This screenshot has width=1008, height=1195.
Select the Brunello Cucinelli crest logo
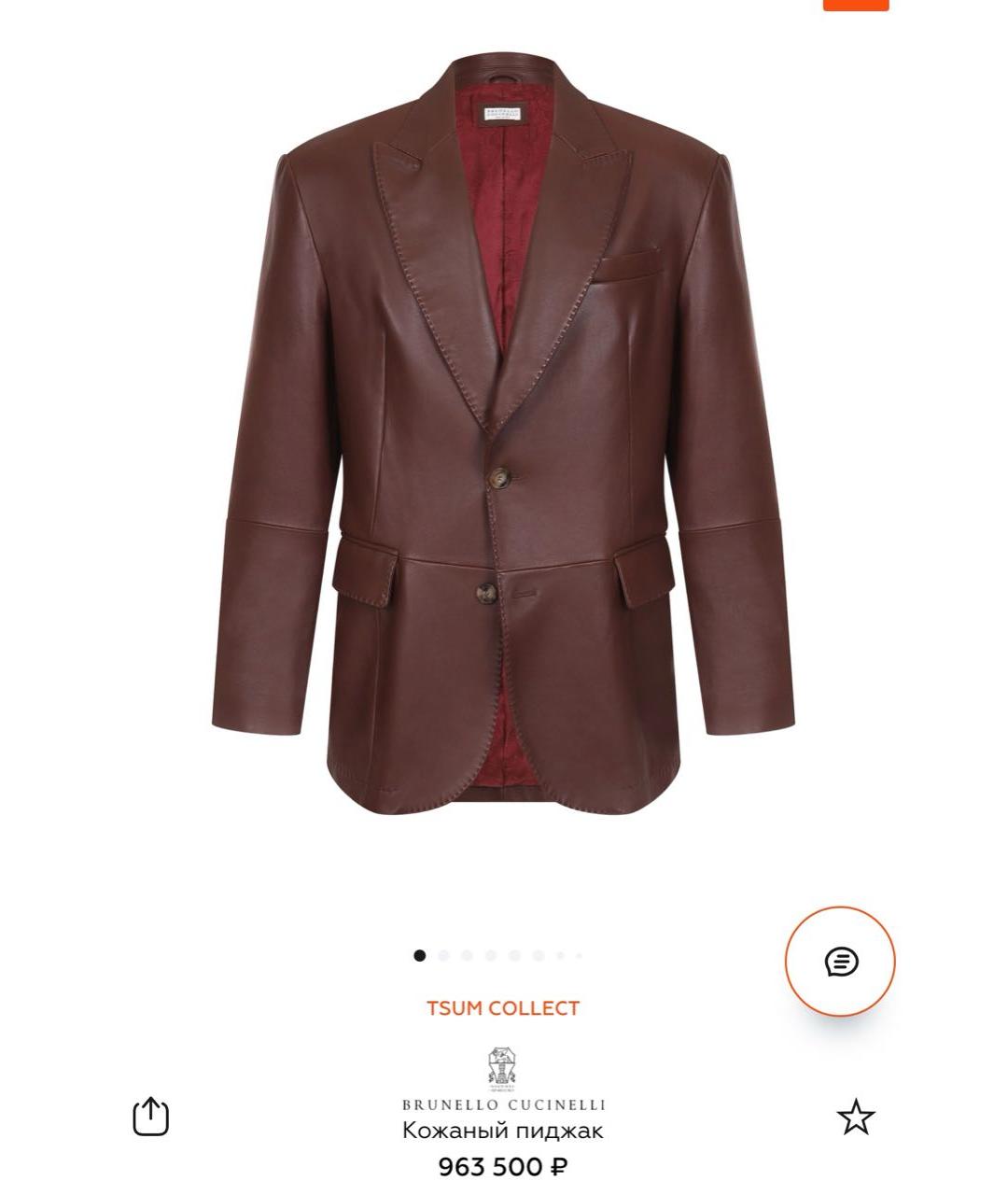click(502, 1067)
